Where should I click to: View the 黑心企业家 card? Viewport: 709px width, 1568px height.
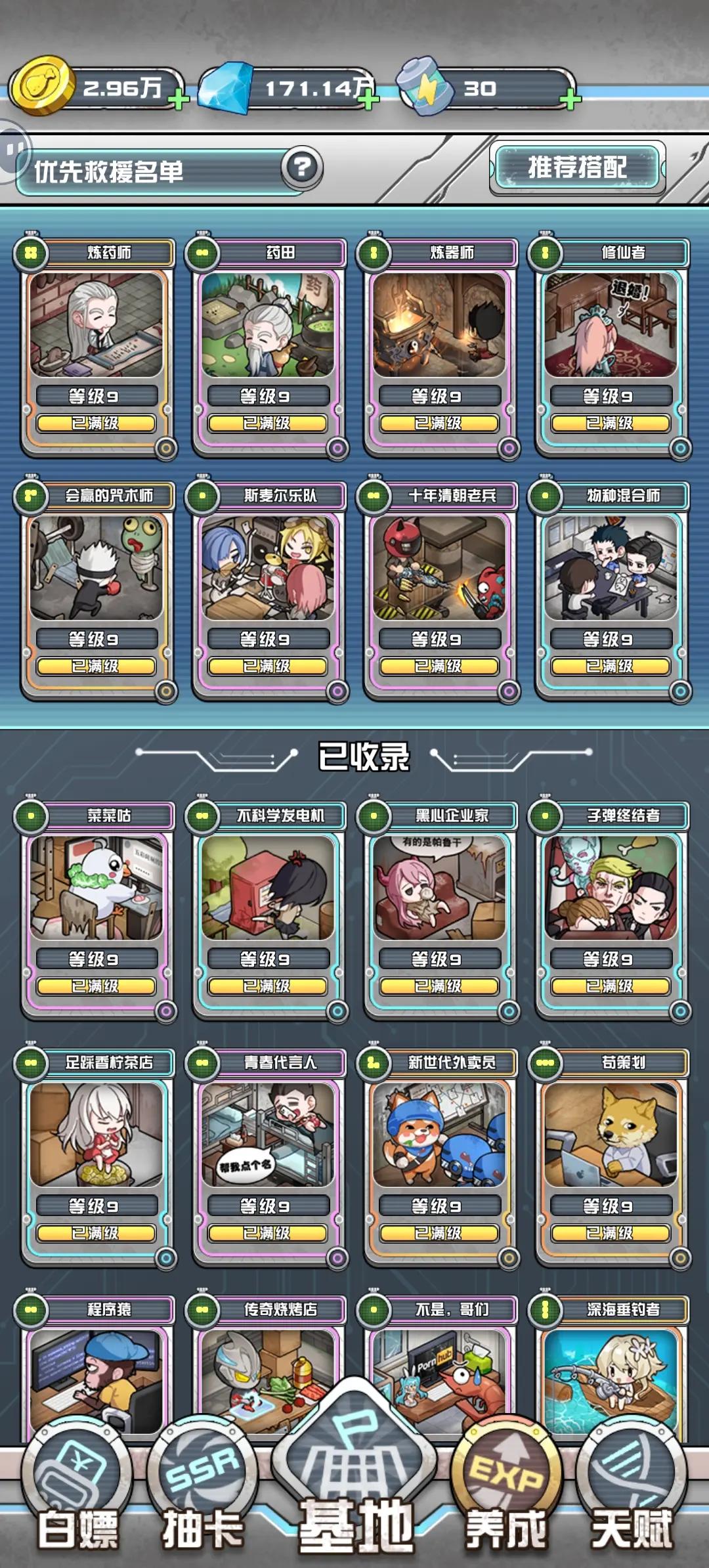(x=439, y=906)
